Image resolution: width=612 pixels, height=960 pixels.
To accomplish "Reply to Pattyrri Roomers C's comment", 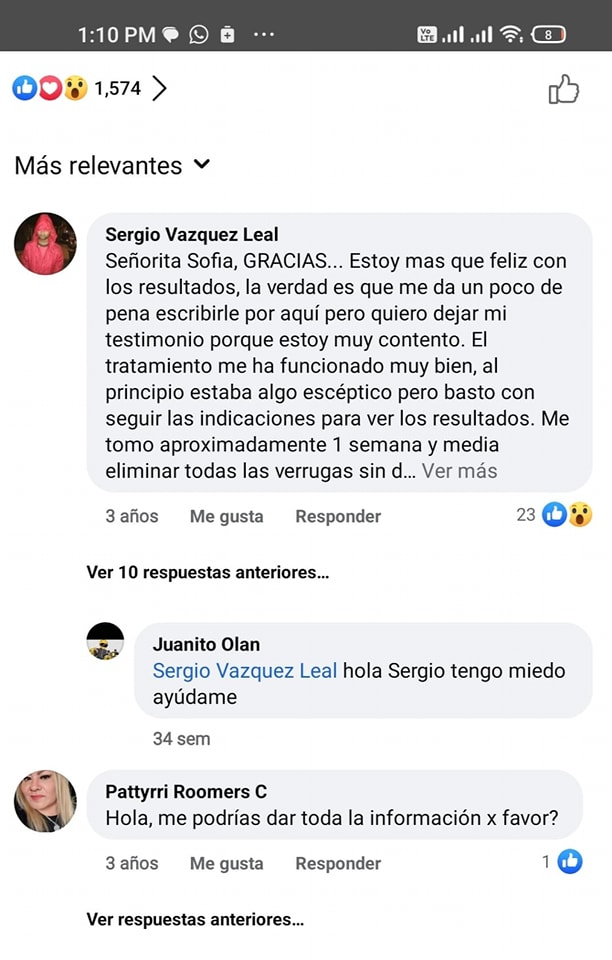I will (338, 863).
